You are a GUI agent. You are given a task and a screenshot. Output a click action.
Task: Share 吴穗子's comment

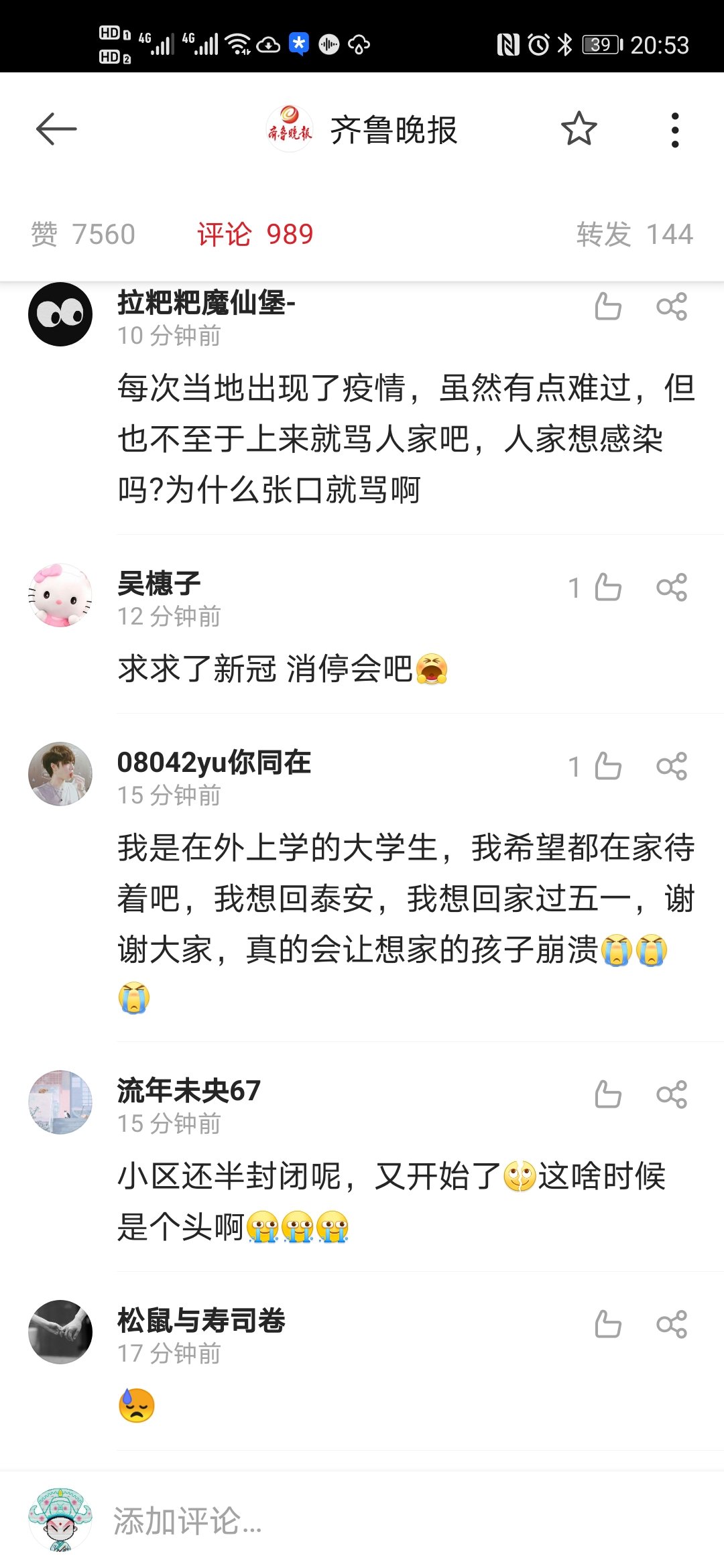pos(671,588)
